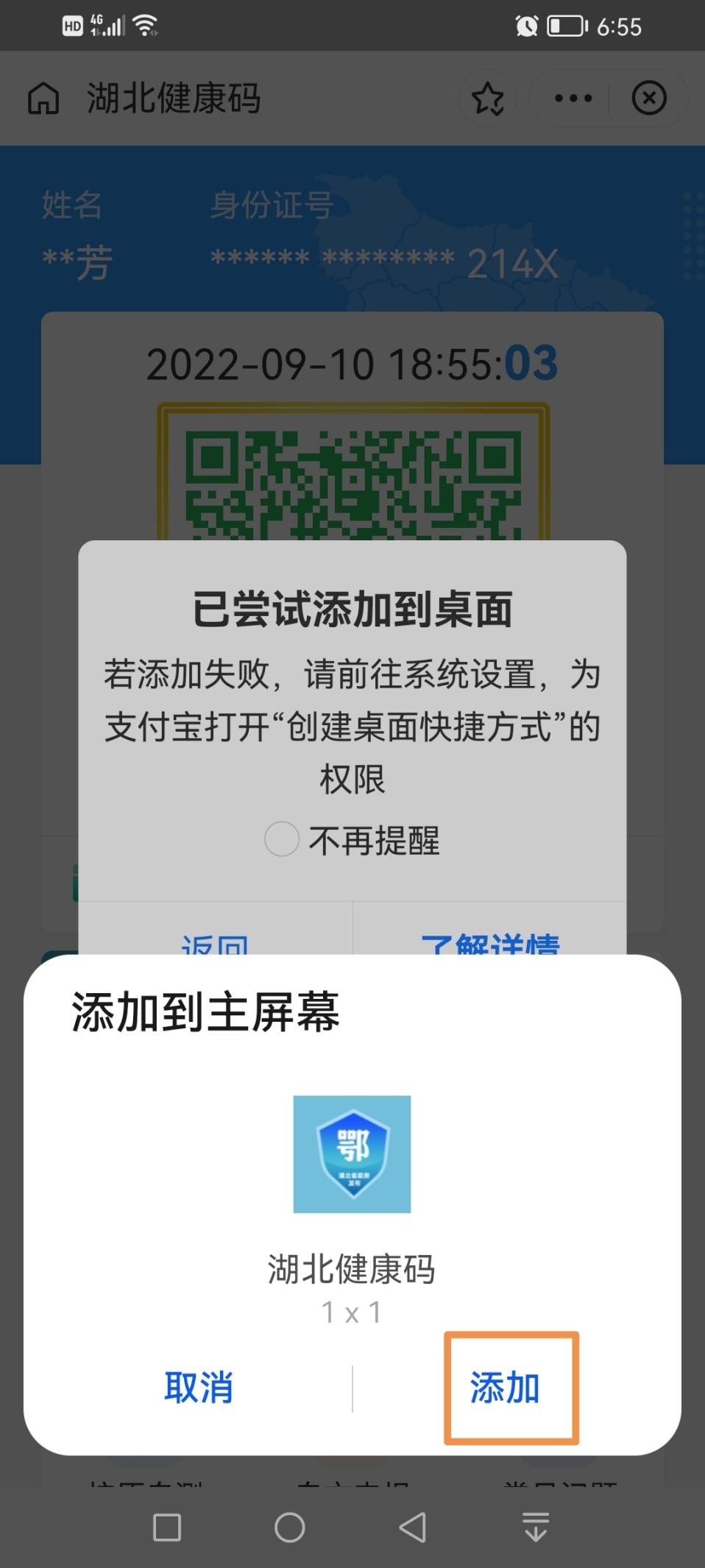Star the 湖北健康码 mini-program as favorite
Image resolution: width=705 pixels, height=1568 pixels.
489,98
